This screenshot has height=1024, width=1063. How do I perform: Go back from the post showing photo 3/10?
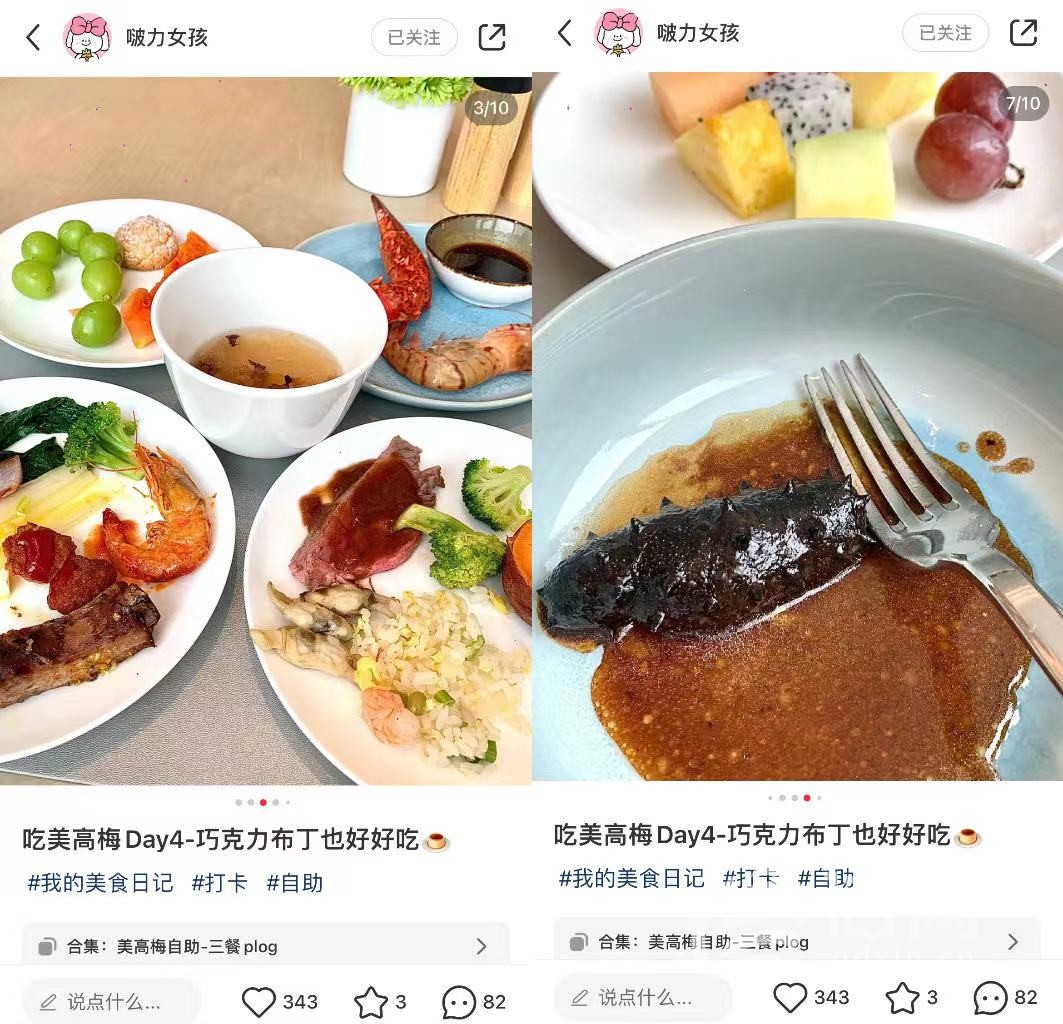point(33,38)
